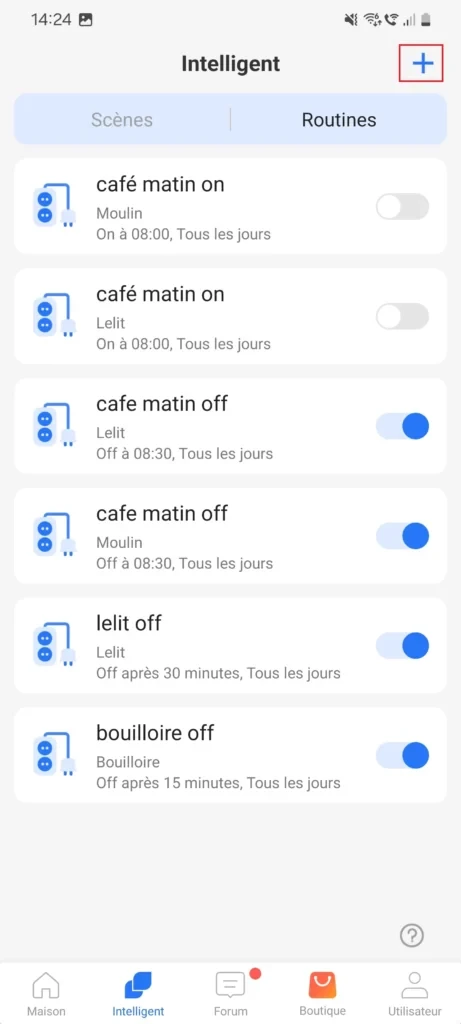Enable the café matin on Moulin routine
The height and width of the screenshot is (1024, 461).
point(402,207)
